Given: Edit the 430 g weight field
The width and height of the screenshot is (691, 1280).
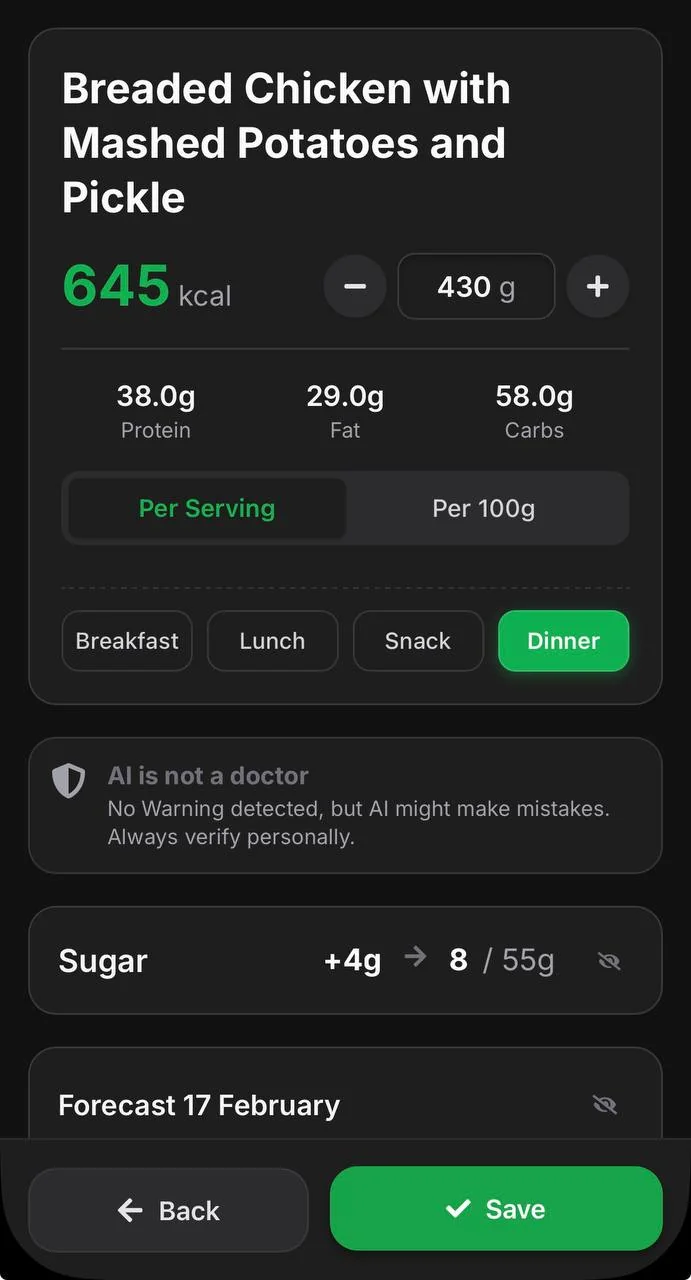Looking at the screenshot, I should tap(476, 287).
